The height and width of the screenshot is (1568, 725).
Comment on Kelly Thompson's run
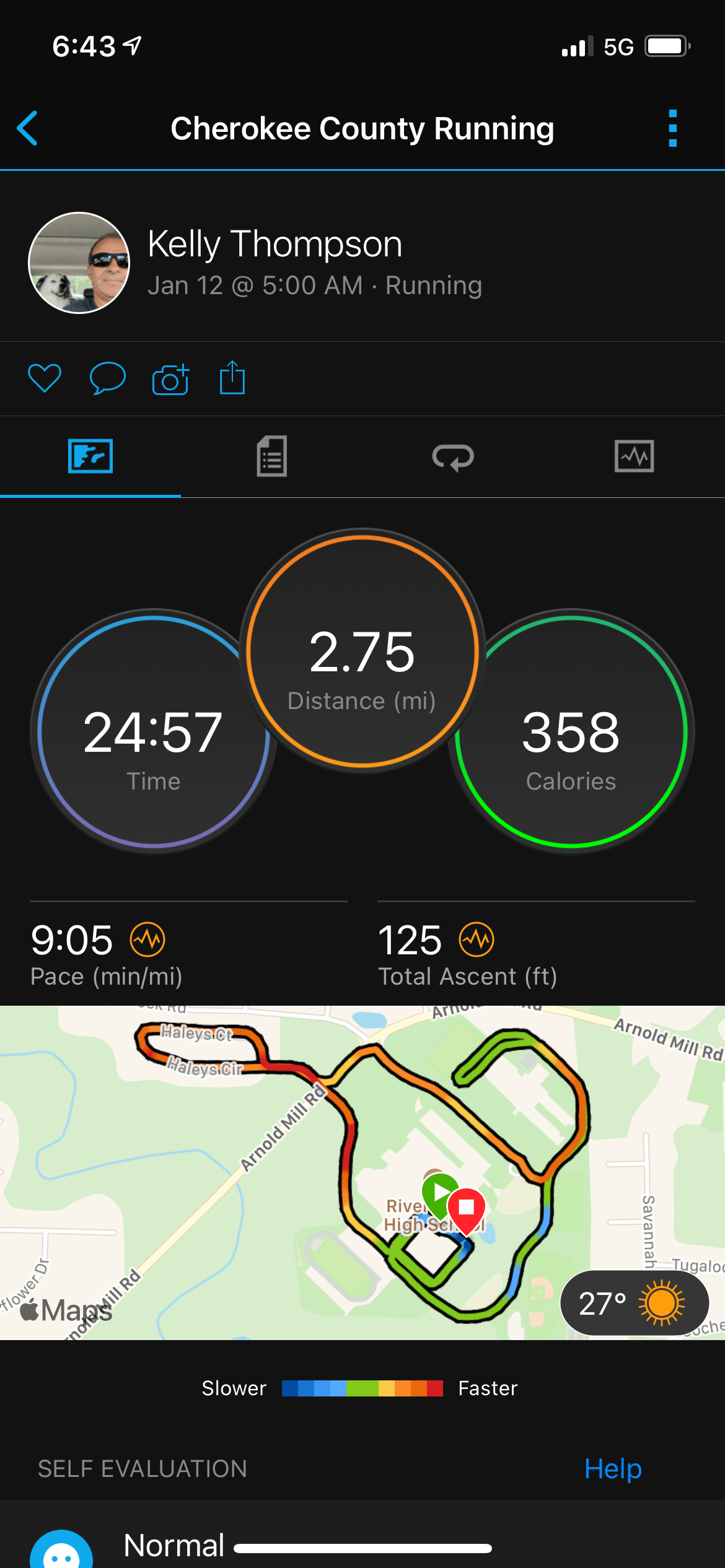(108, 378)
